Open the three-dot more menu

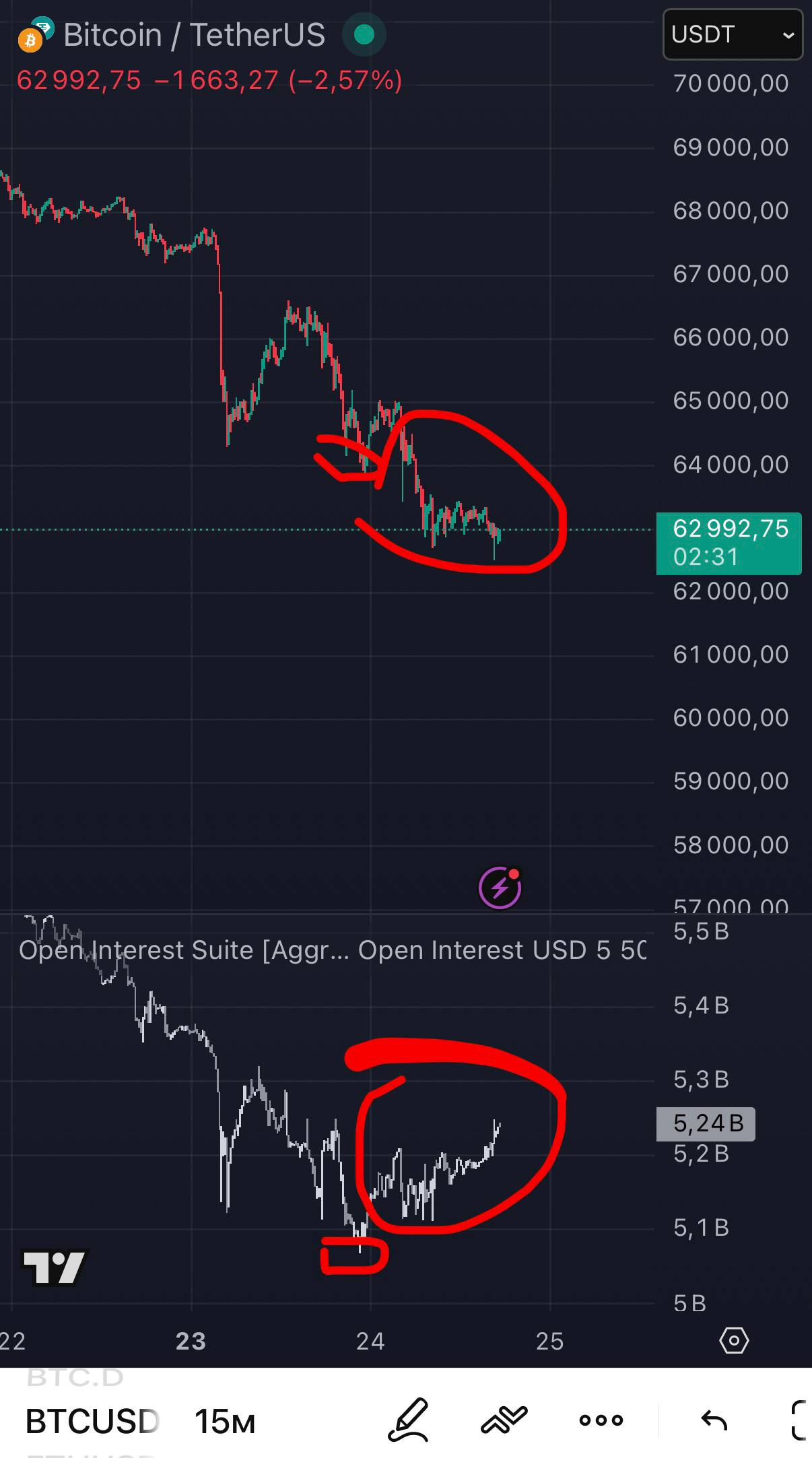pos(601,1420)
